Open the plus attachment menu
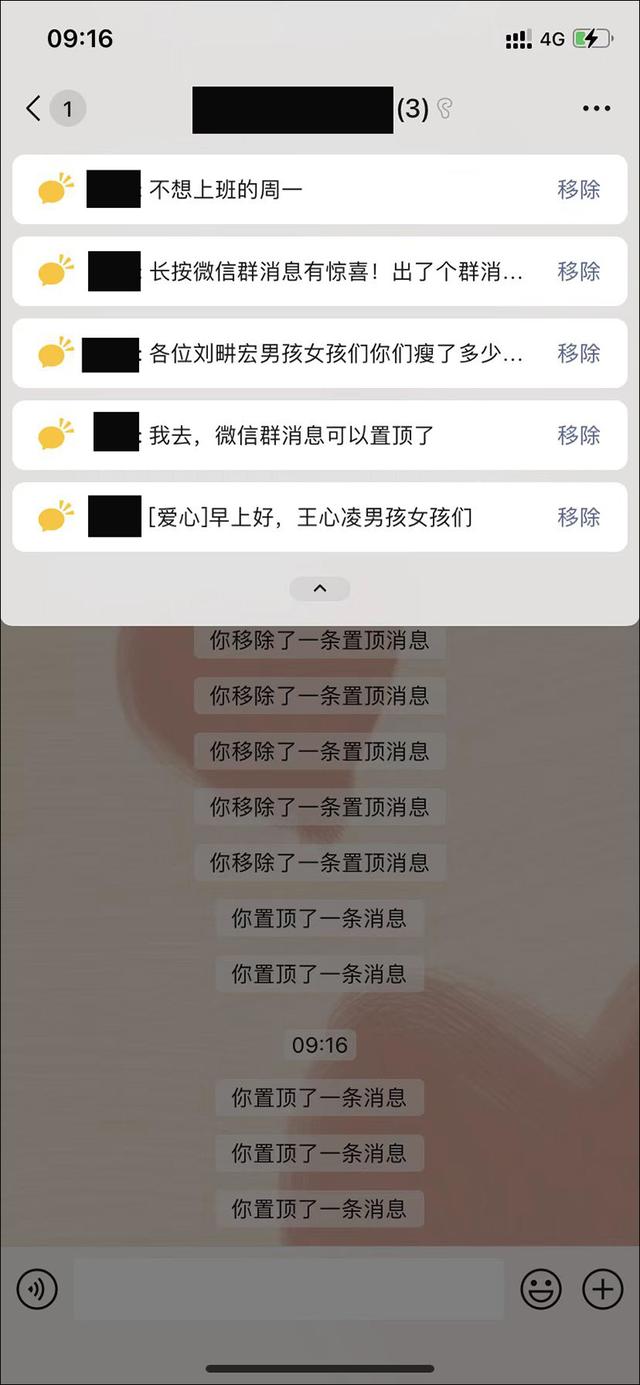The width and height of the screenshot is (640, 1385). click(602, 1290)
